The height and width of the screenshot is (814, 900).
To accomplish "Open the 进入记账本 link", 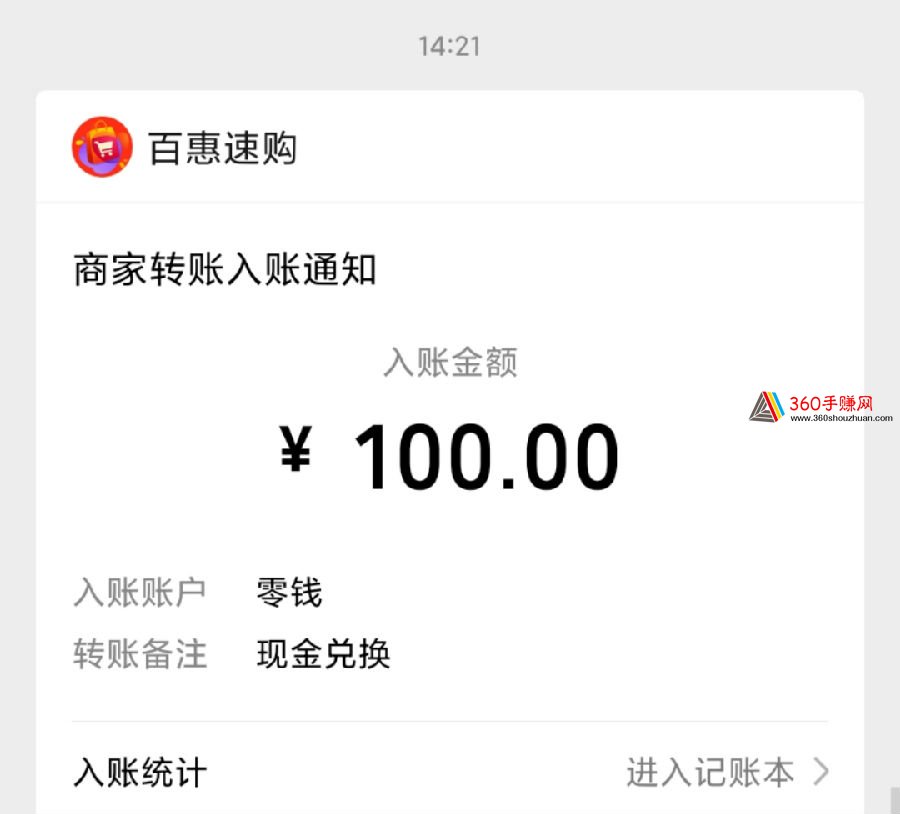I will pyautogui.click(x=727, y=772).
